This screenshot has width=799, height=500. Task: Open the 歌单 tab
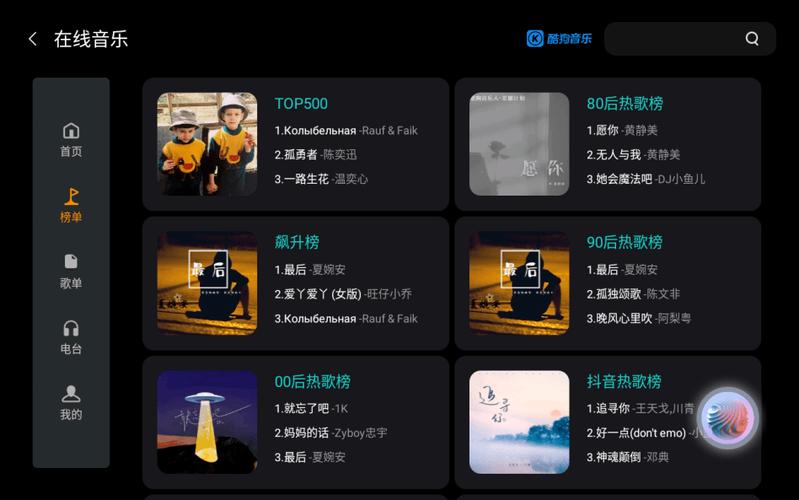point(71,272)
